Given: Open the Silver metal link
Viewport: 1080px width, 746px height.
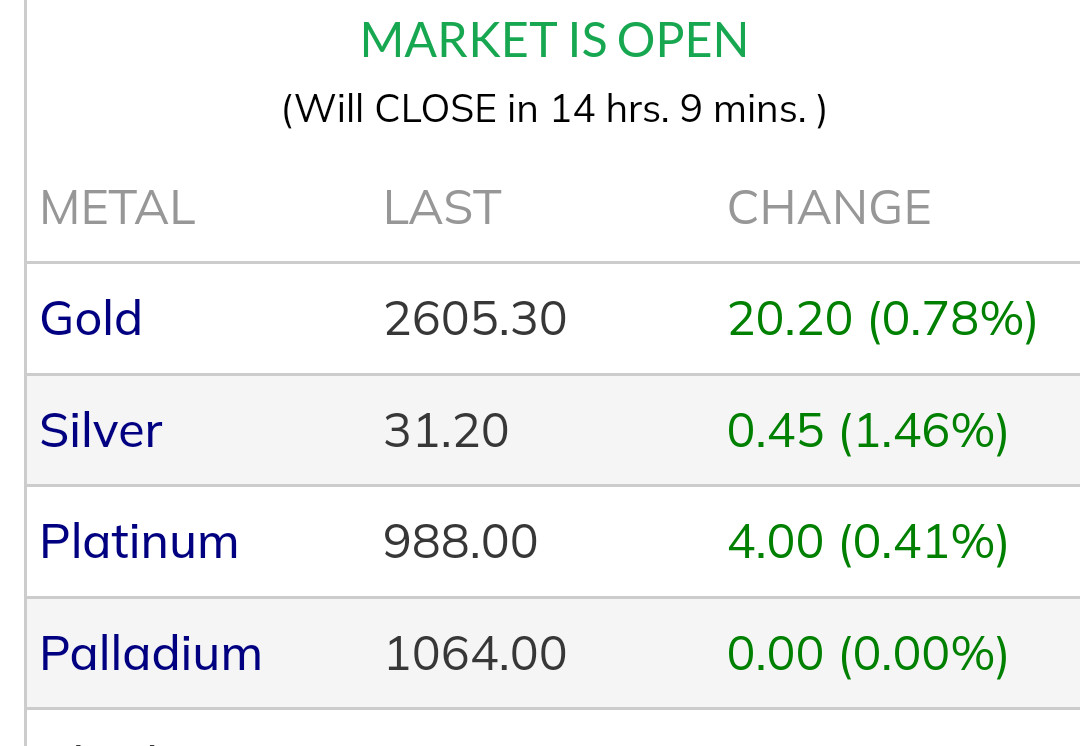Looking at the screenshot, I should pyautogui.click(x=101, y=431).
